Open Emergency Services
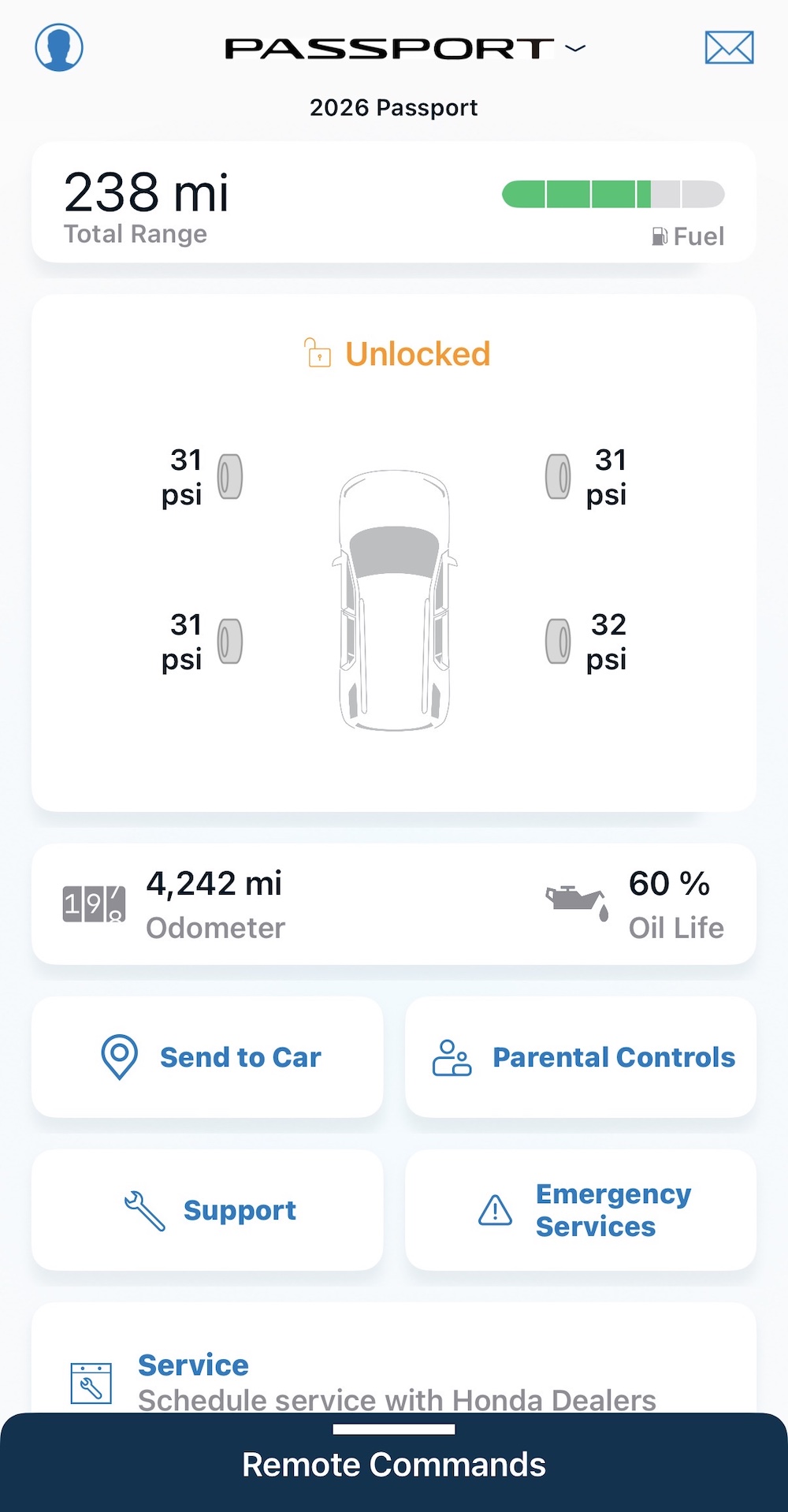This screenshot has height=1512, width=788. click(581, 1209)
